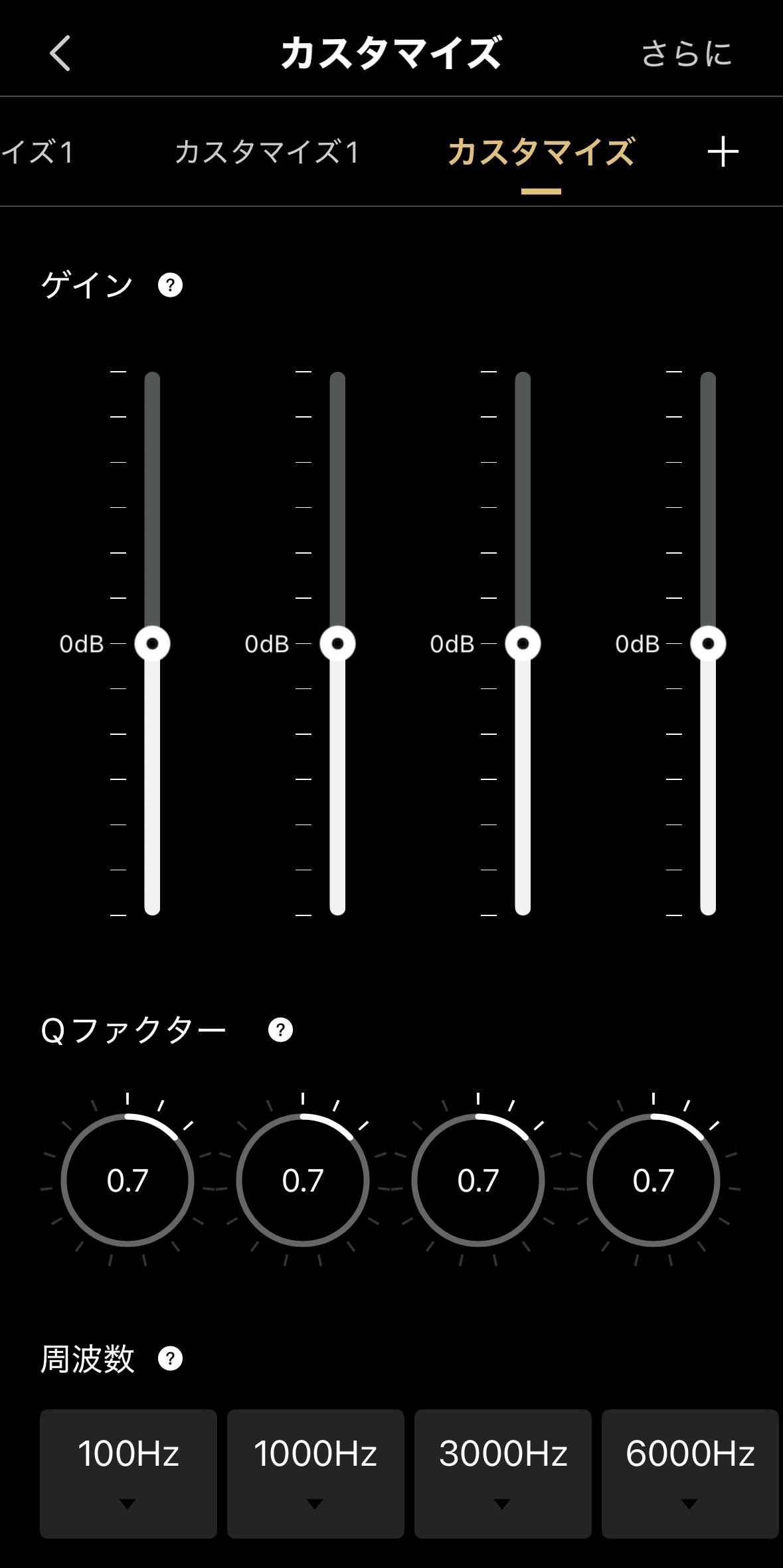Screen dimensions: 783x1568
Task: Open the 100Hz frequency dropdown
Action: tap(128, 1473)
